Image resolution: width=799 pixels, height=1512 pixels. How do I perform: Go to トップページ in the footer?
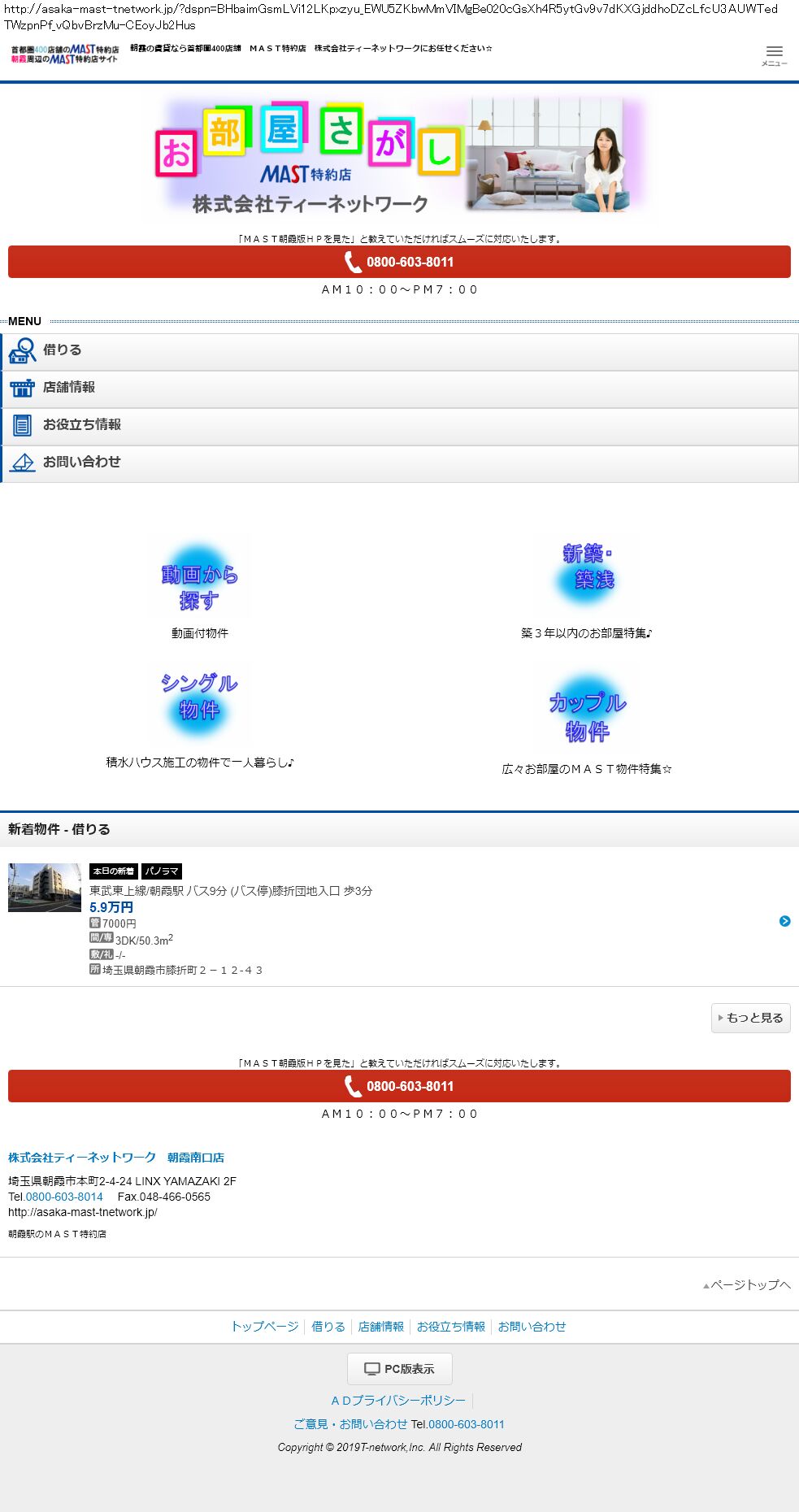[265, 1327]
